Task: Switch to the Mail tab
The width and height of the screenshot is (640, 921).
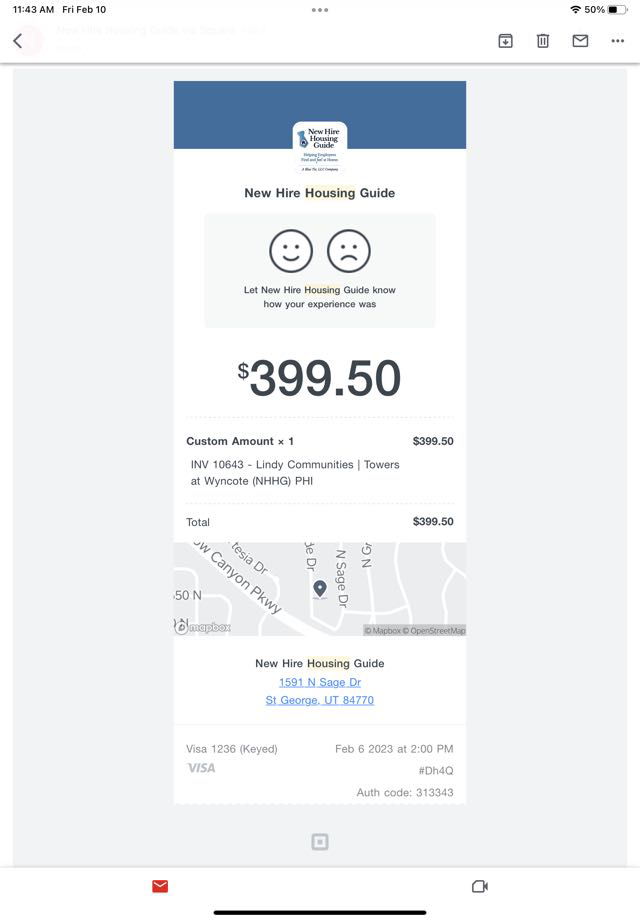Action: (160, 886)
